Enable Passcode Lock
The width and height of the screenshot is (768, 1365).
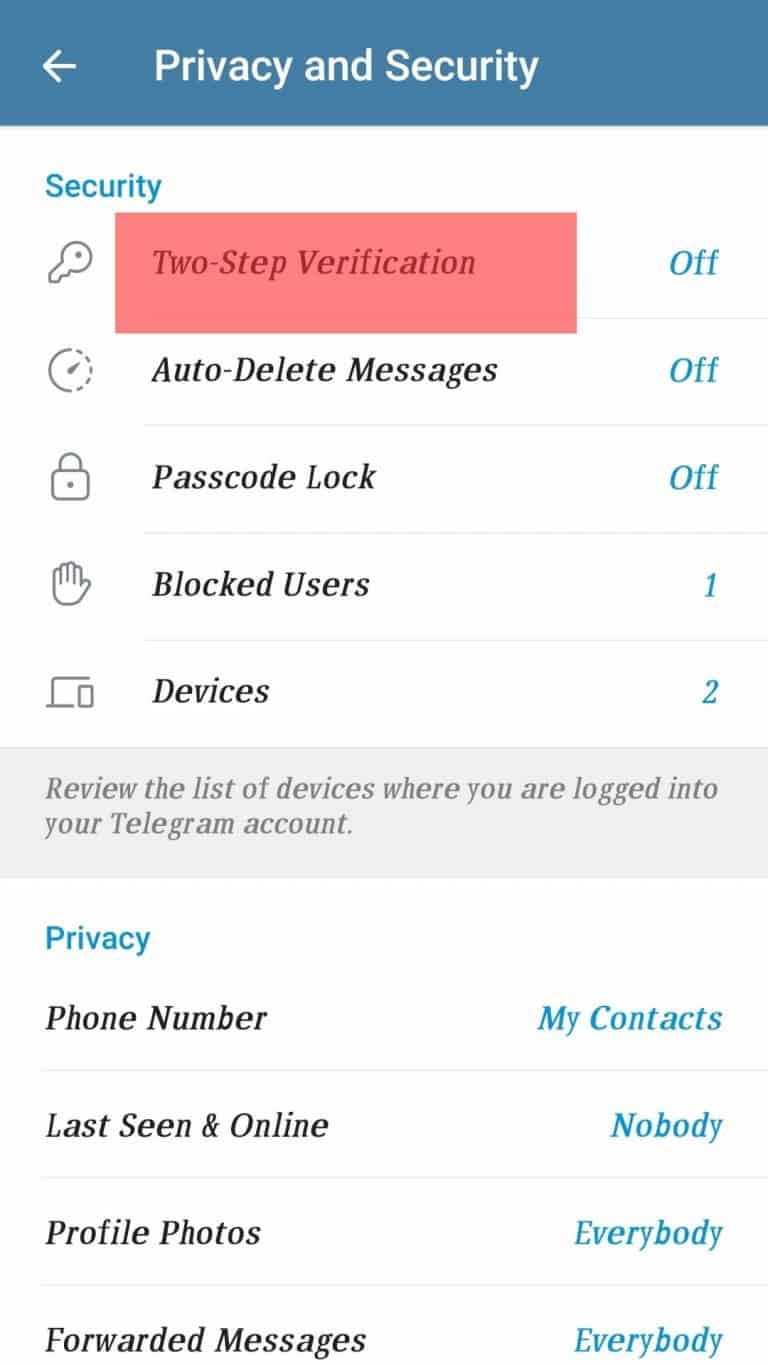pos(262,478)
